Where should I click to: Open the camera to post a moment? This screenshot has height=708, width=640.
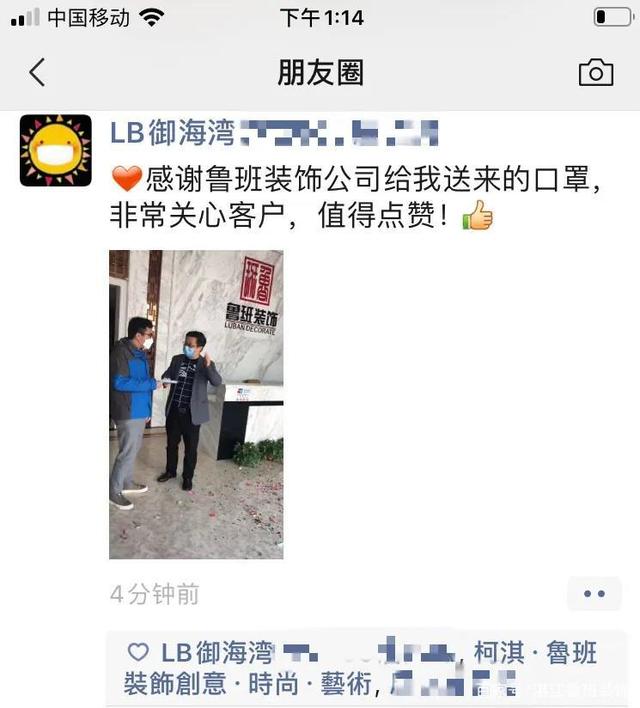[596, 72]
